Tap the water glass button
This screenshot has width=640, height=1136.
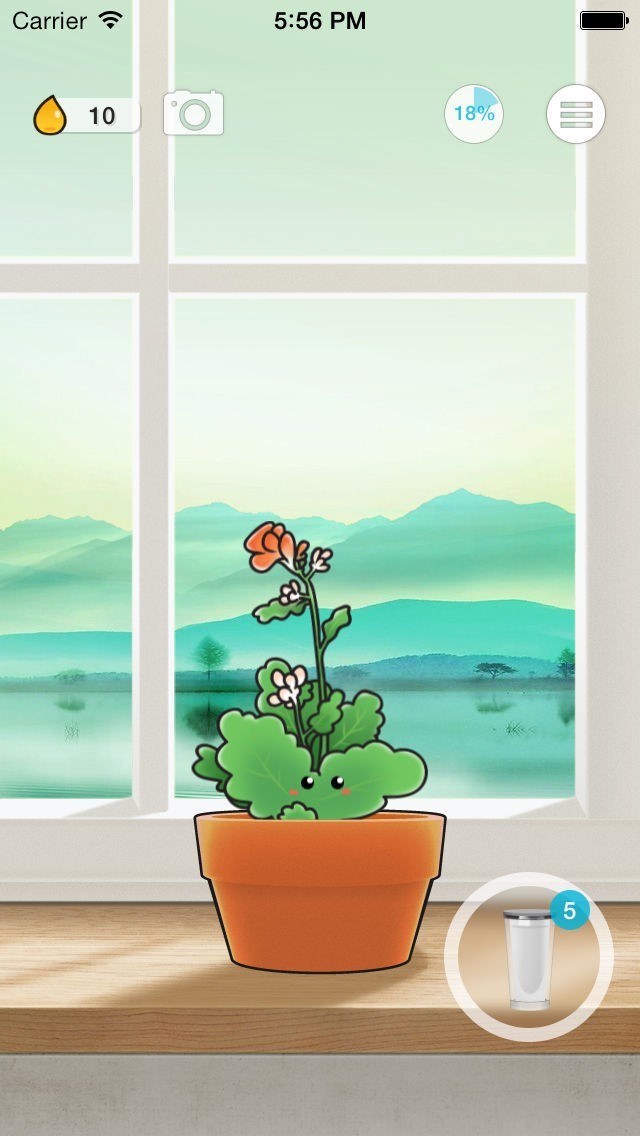[529, 956]
